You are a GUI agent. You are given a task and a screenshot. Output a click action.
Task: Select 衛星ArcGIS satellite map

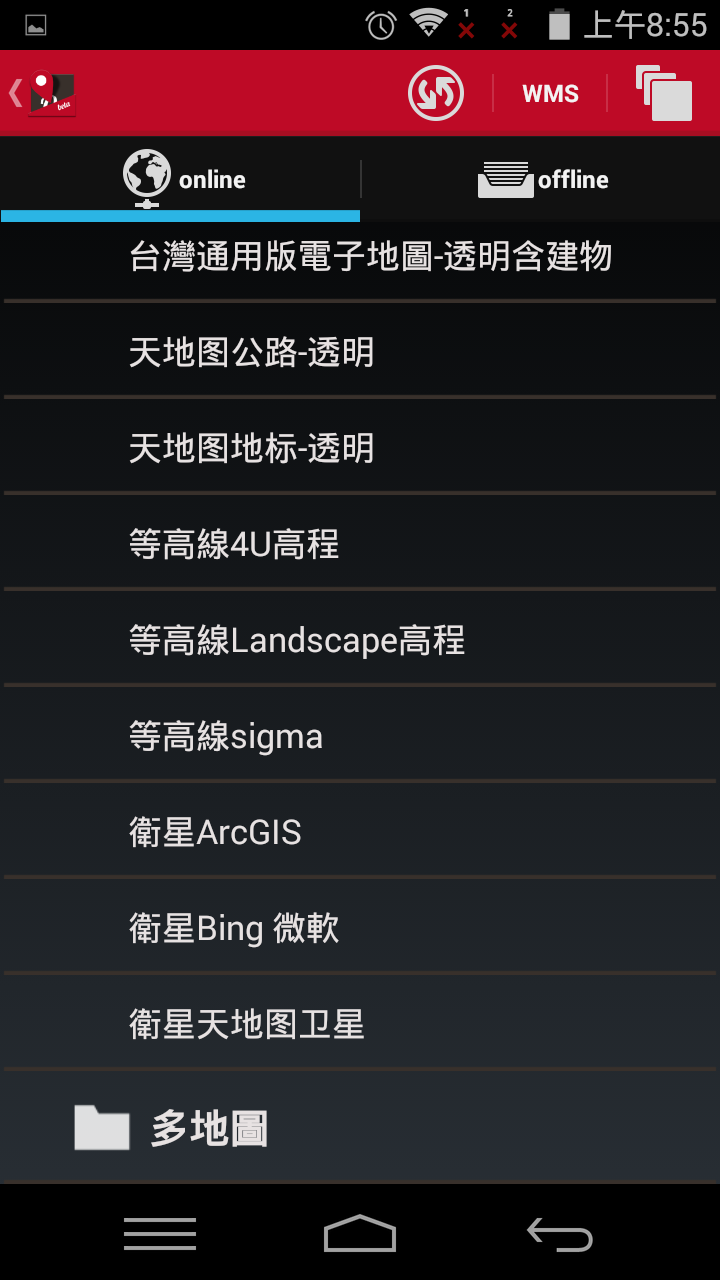360,832
